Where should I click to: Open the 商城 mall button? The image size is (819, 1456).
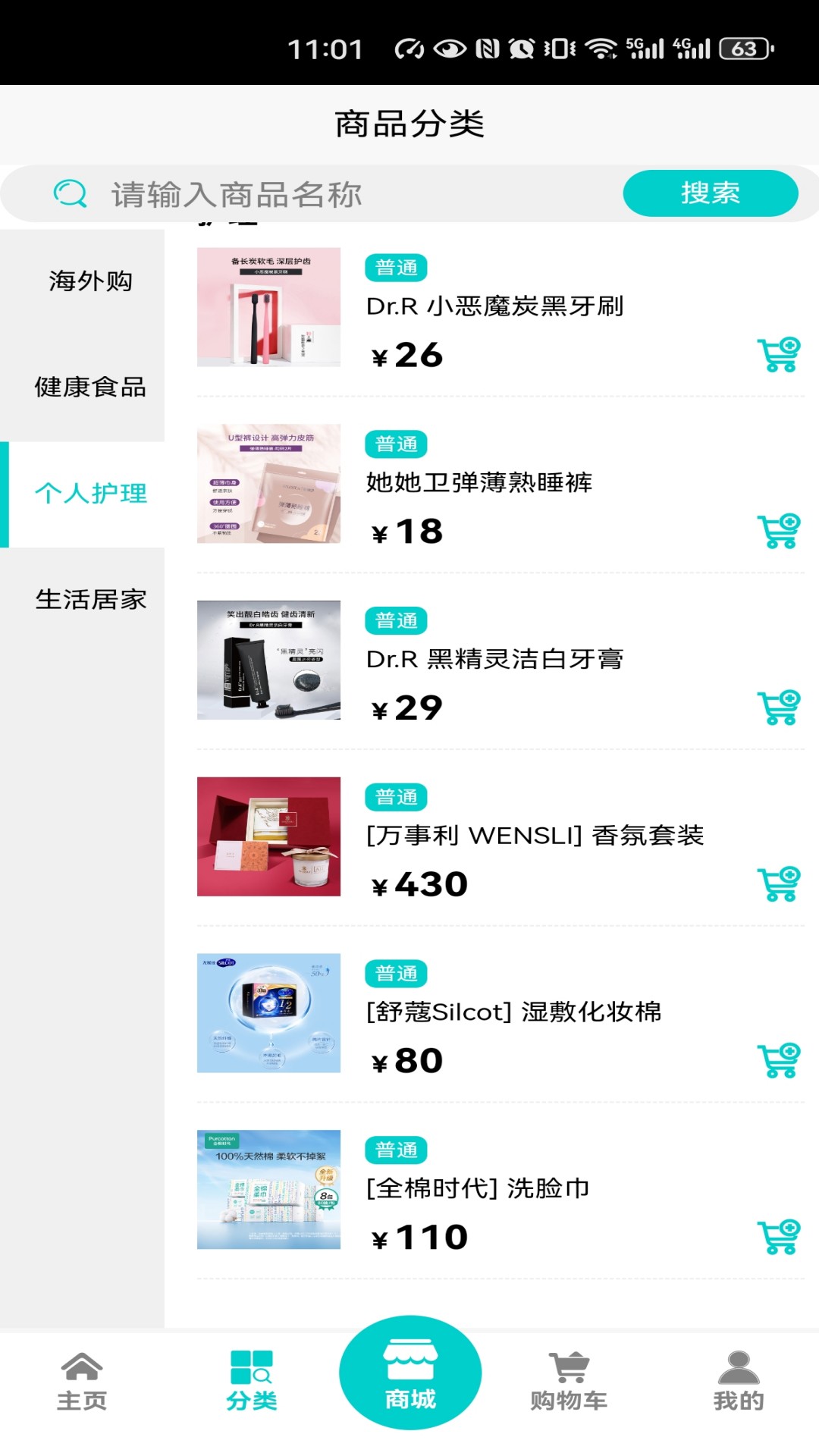click(x=410, y=1373)
